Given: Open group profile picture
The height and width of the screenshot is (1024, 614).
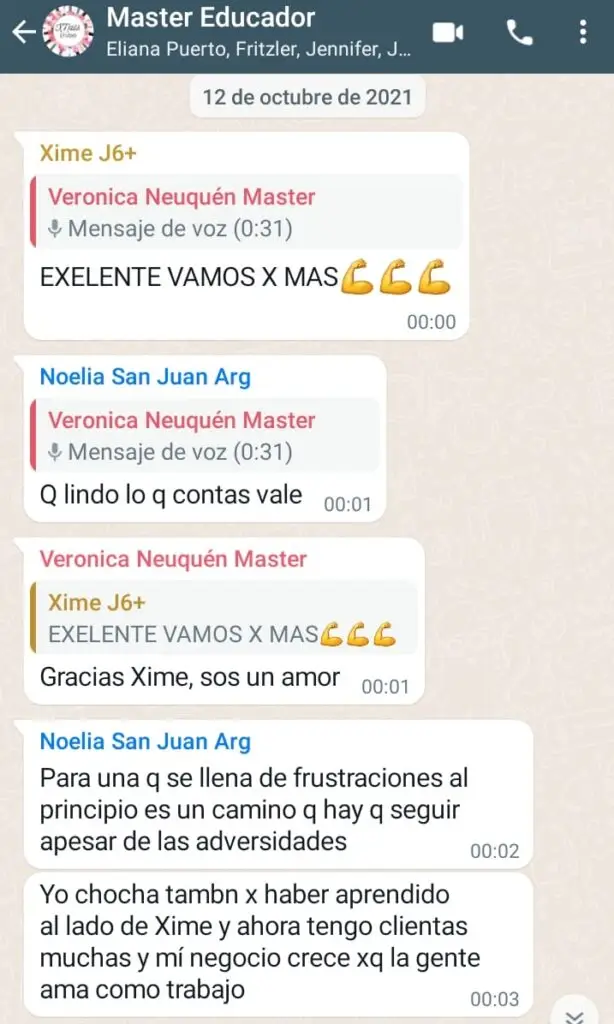Looking at the screenshot, I should click(x=70, y=33).
